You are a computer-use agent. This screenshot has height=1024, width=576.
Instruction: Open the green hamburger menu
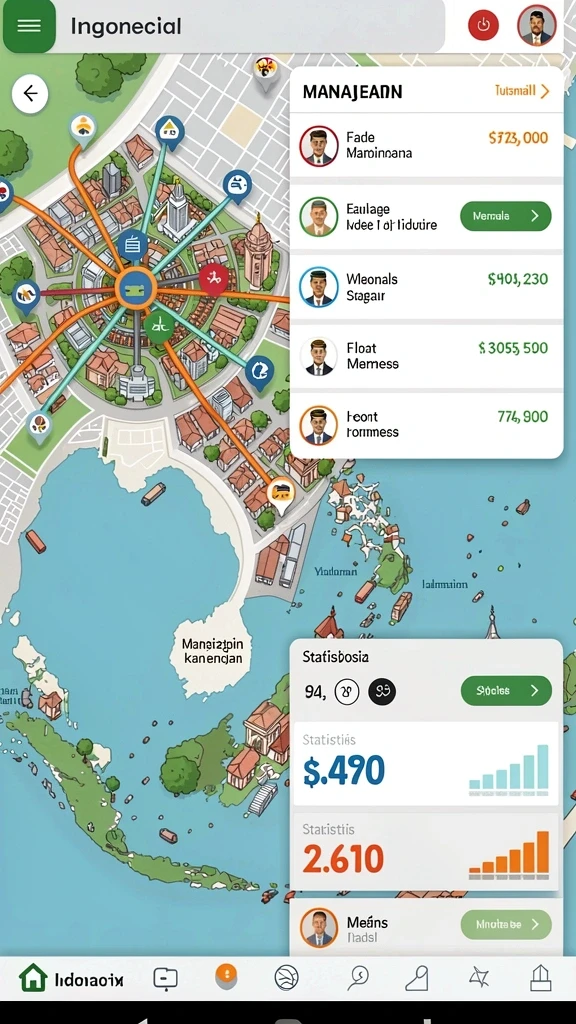29,26
